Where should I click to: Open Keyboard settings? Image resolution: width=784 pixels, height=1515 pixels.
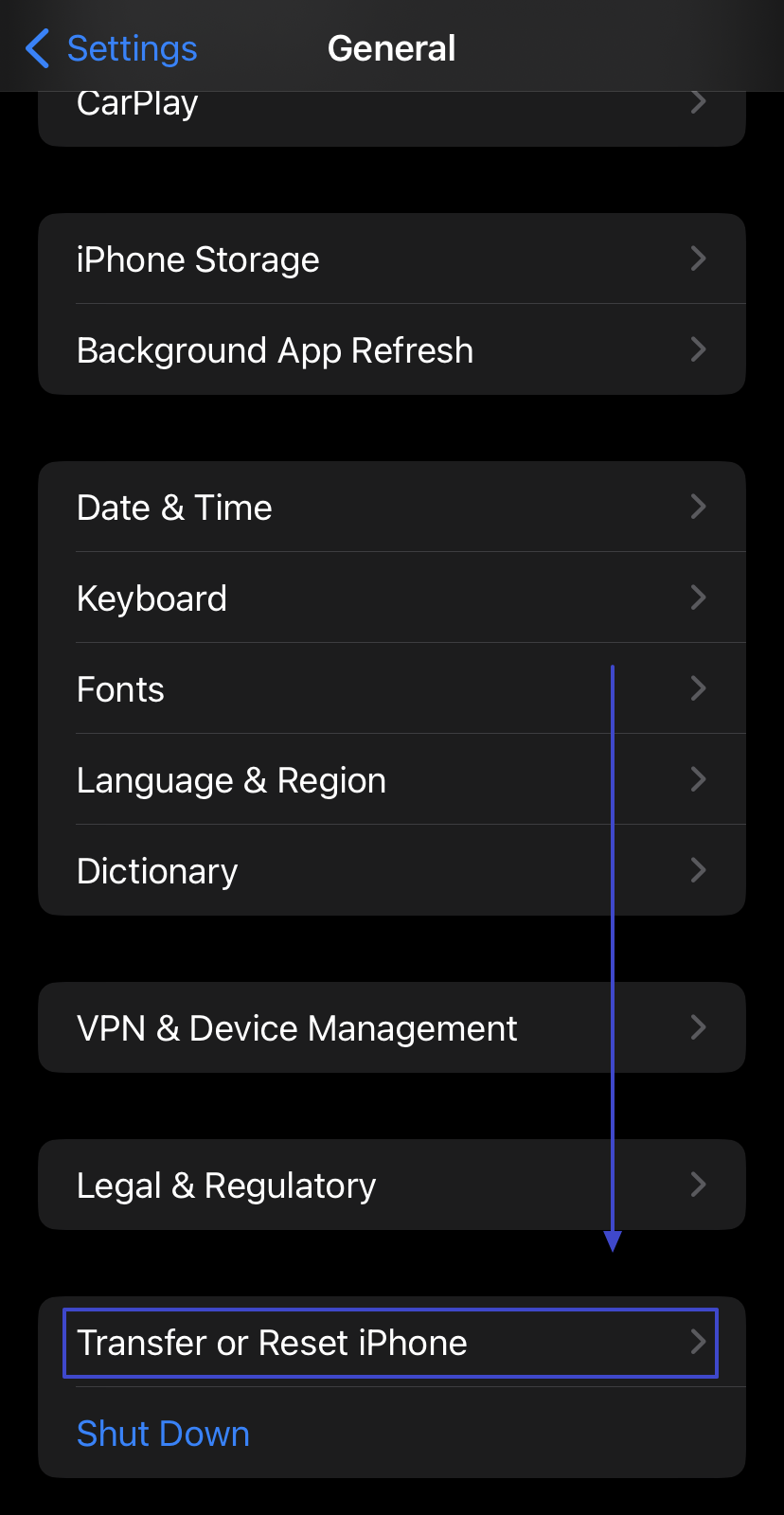390,598
